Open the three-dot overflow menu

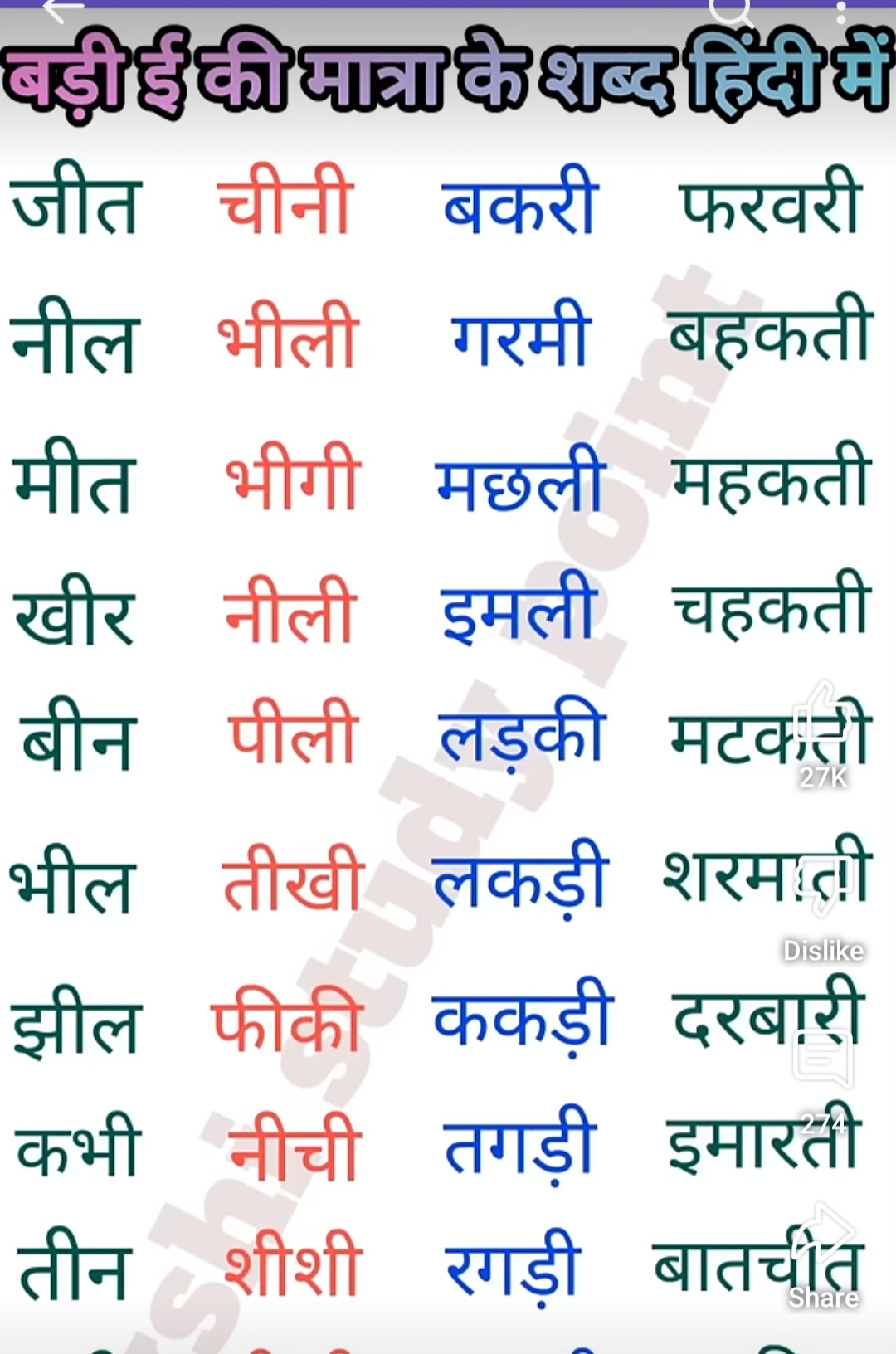[x=841, y=12]
